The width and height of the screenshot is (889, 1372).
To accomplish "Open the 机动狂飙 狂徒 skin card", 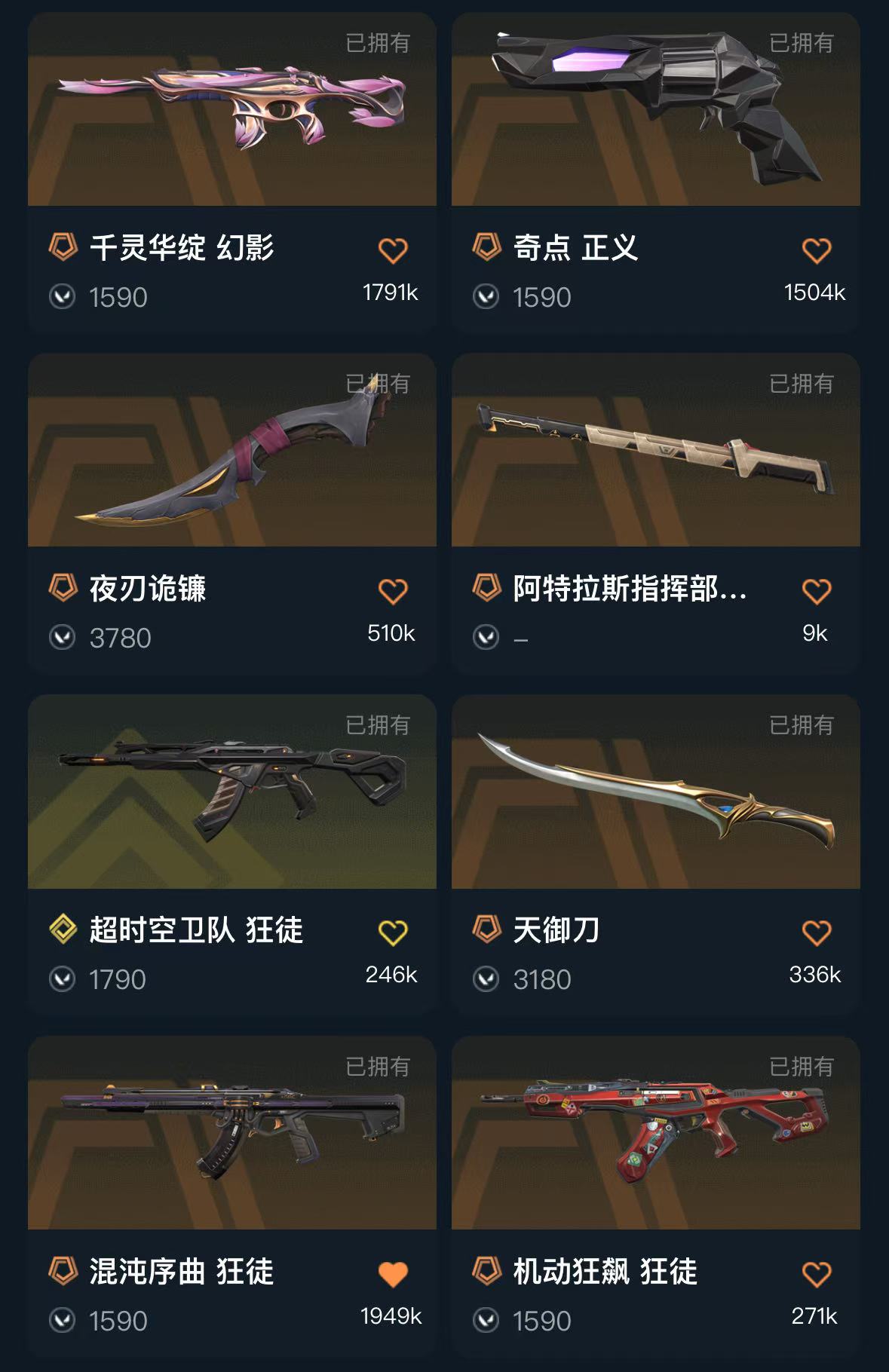I will click(655, 1133).
